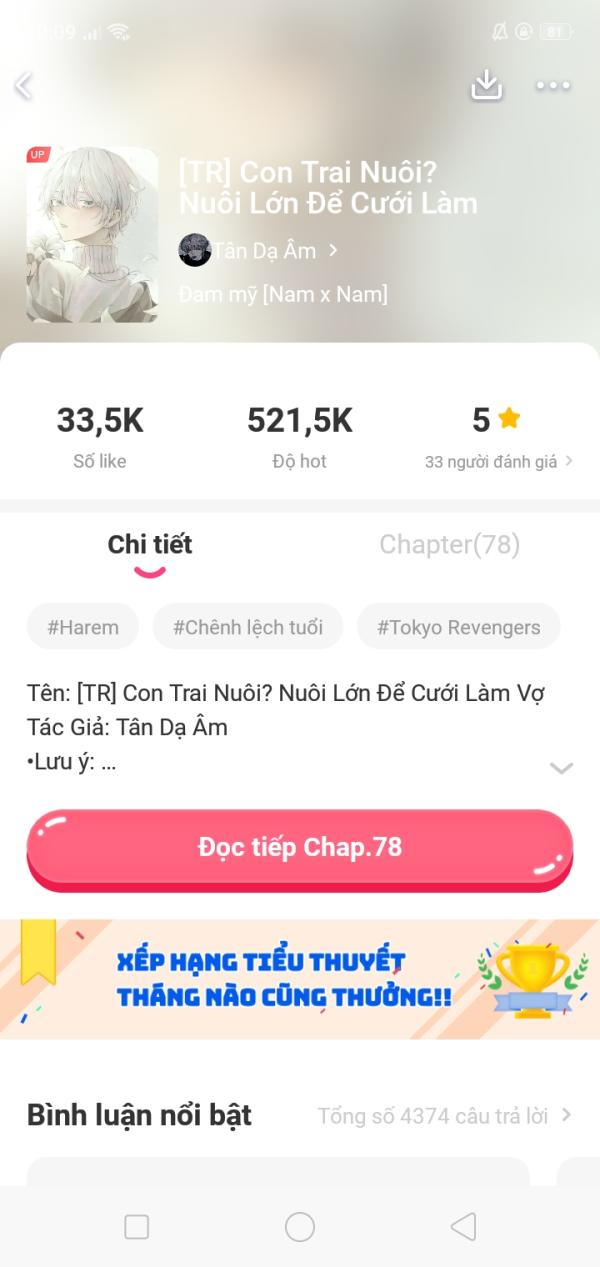Open author Tân Dạ Âm's profile
This screenshot has height=1267, width=600.
(x=260, y=250)
